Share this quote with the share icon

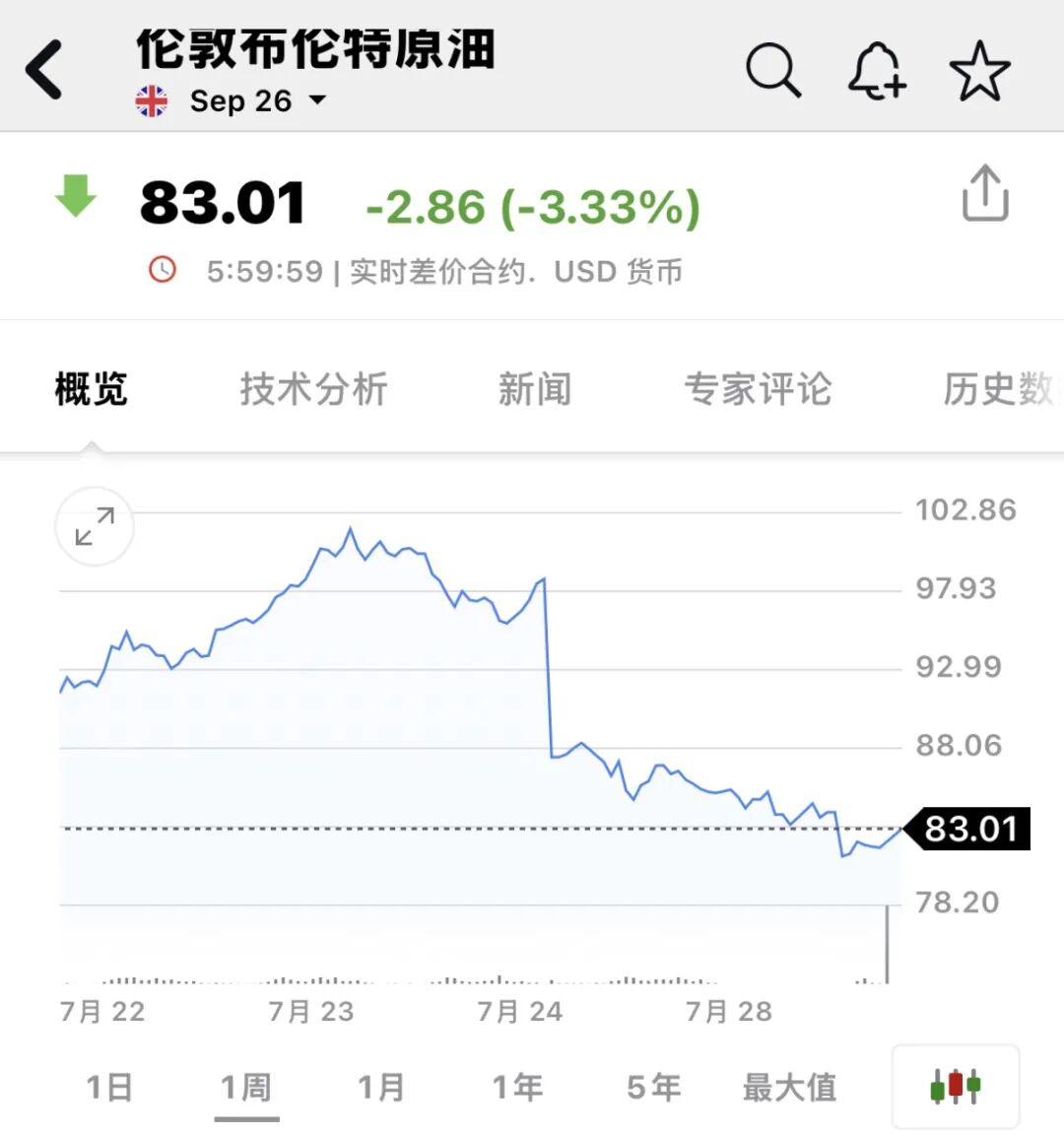pyautogui.click(x=985, y=192)
